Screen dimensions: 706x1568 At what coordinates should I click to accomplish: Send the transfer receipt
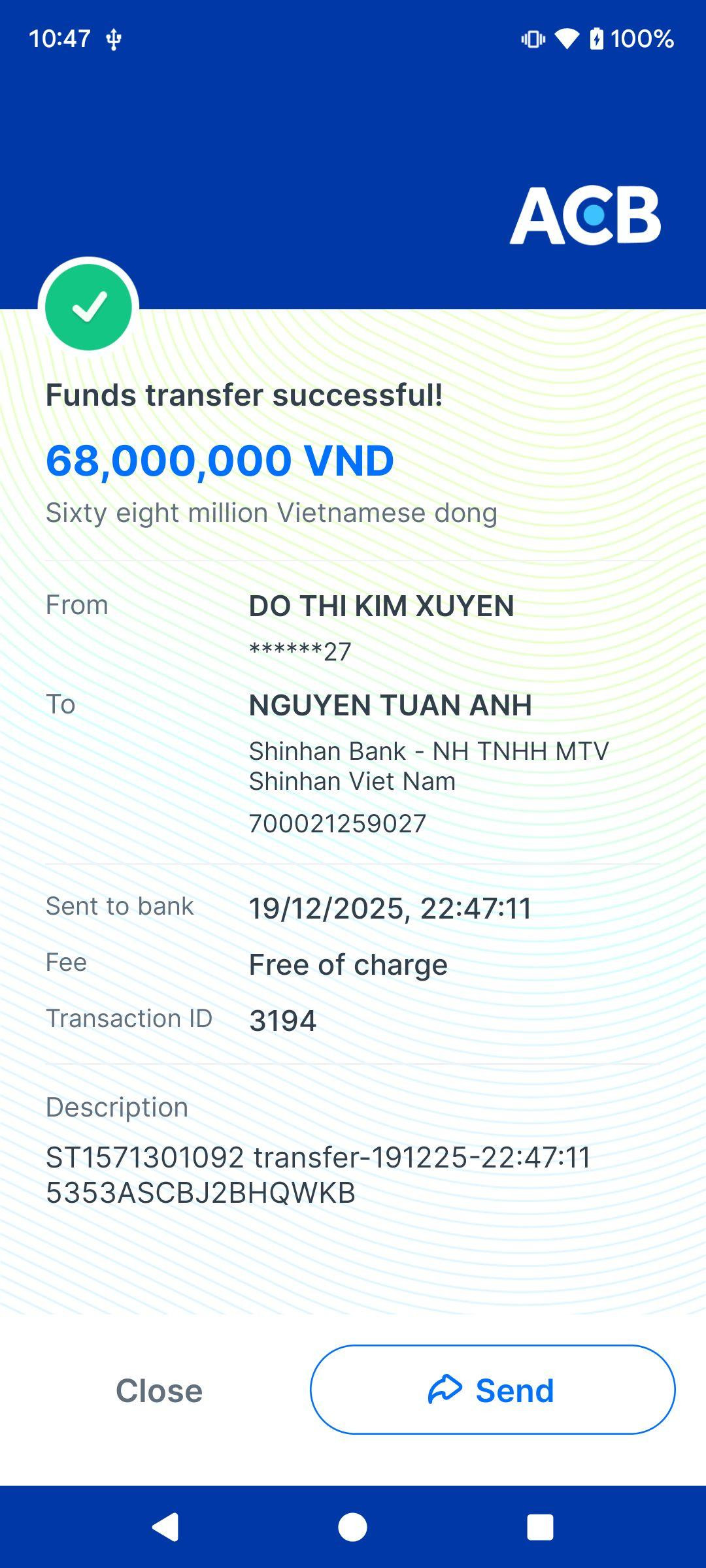click(x=492, y=1390)
